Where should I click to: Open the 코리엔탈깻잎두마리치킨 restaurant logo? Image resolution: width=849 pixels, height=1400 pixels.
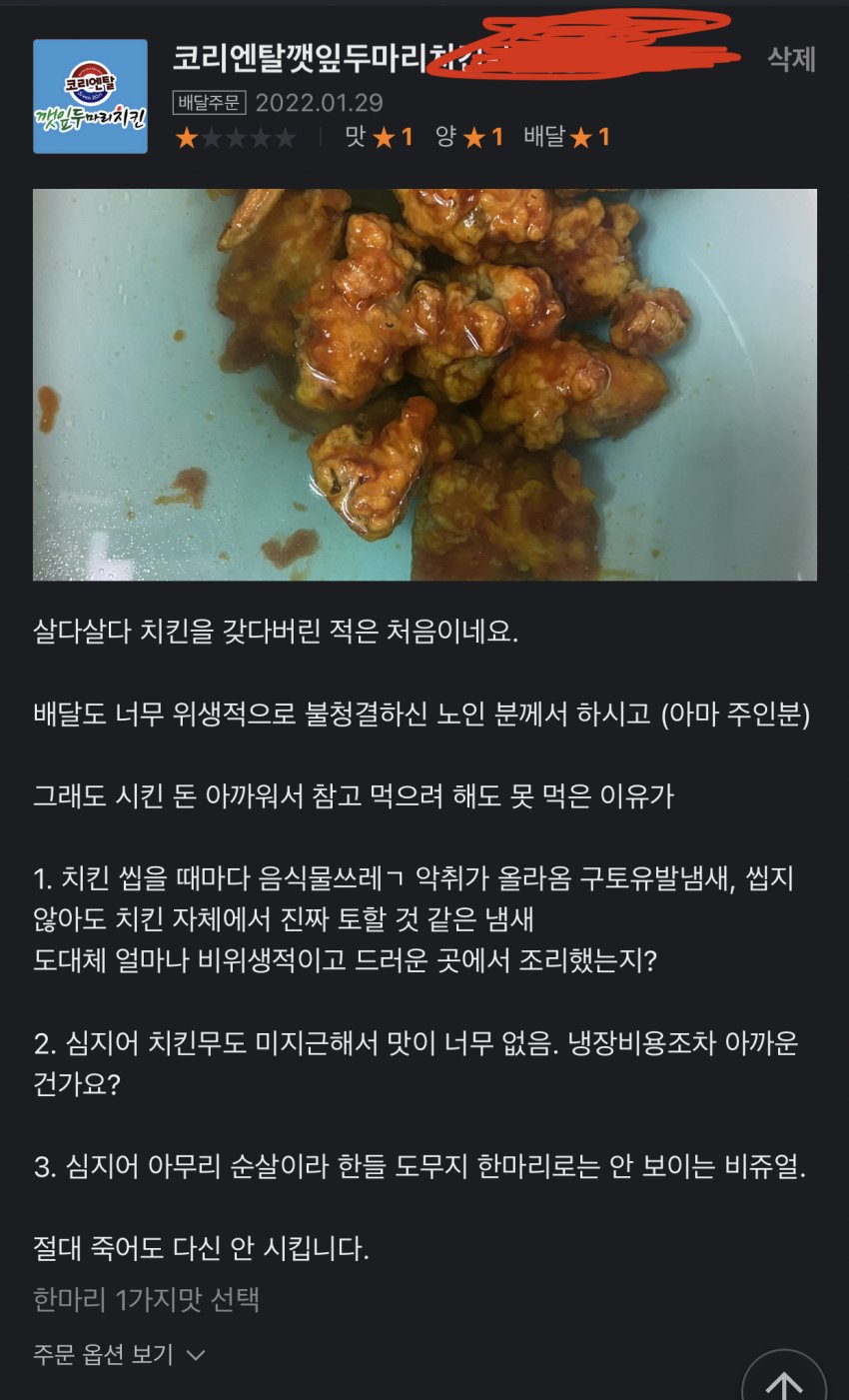pyautogui.click(x=90, y=97)
